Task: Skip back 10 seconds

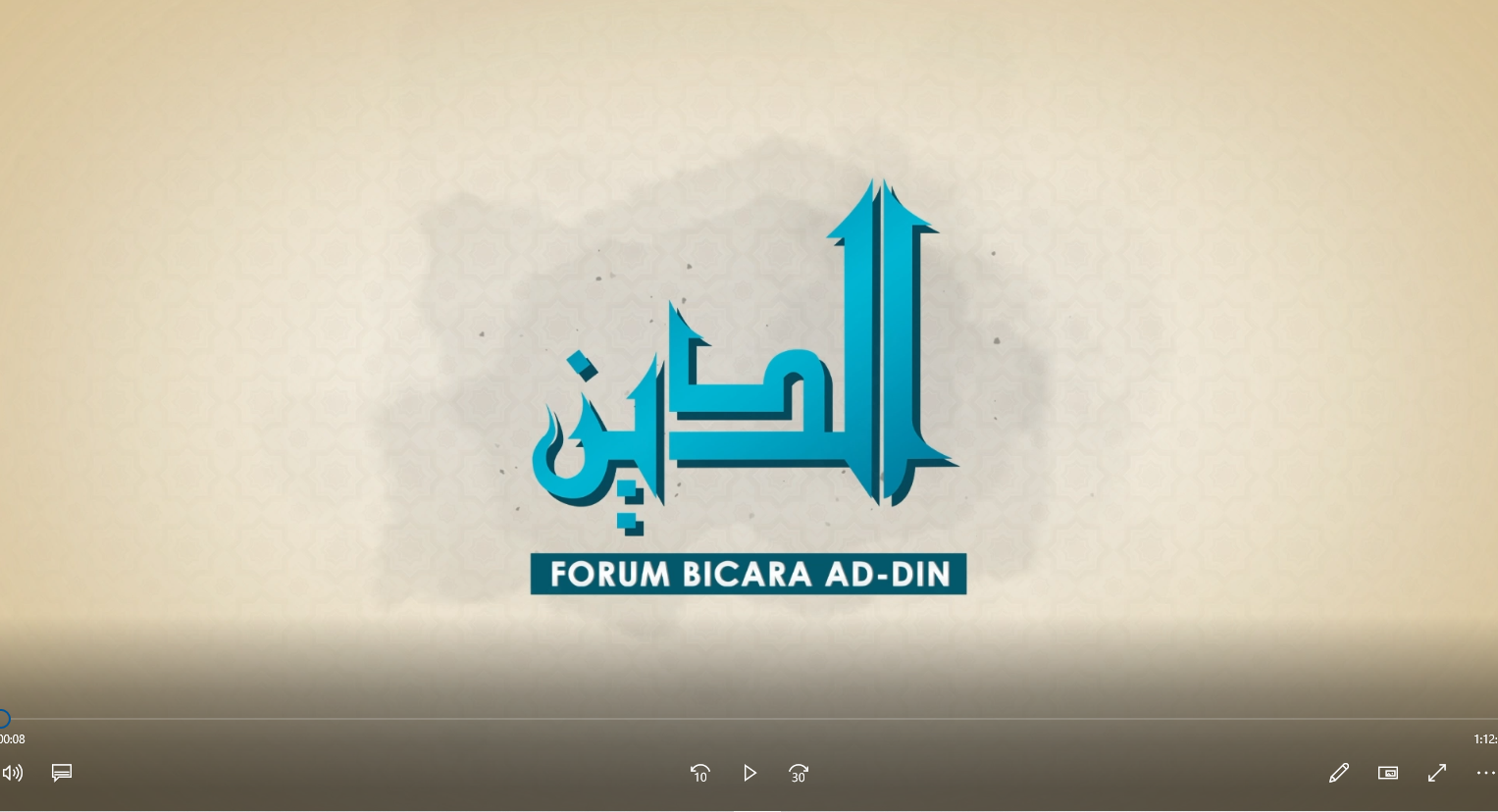Action: [x=699, y=773]
